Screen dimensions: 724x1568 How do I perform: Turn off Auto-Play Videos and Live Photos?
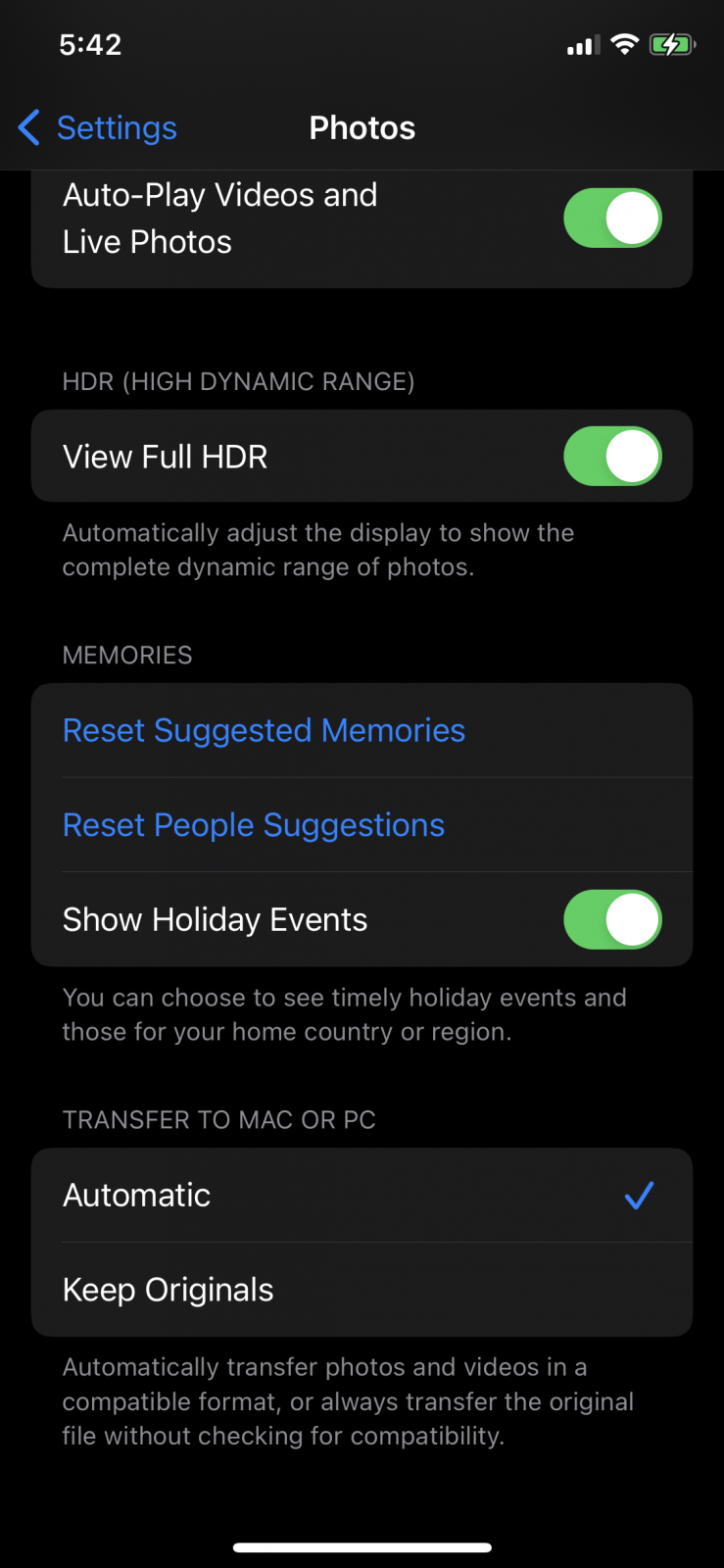coord(612,218)
